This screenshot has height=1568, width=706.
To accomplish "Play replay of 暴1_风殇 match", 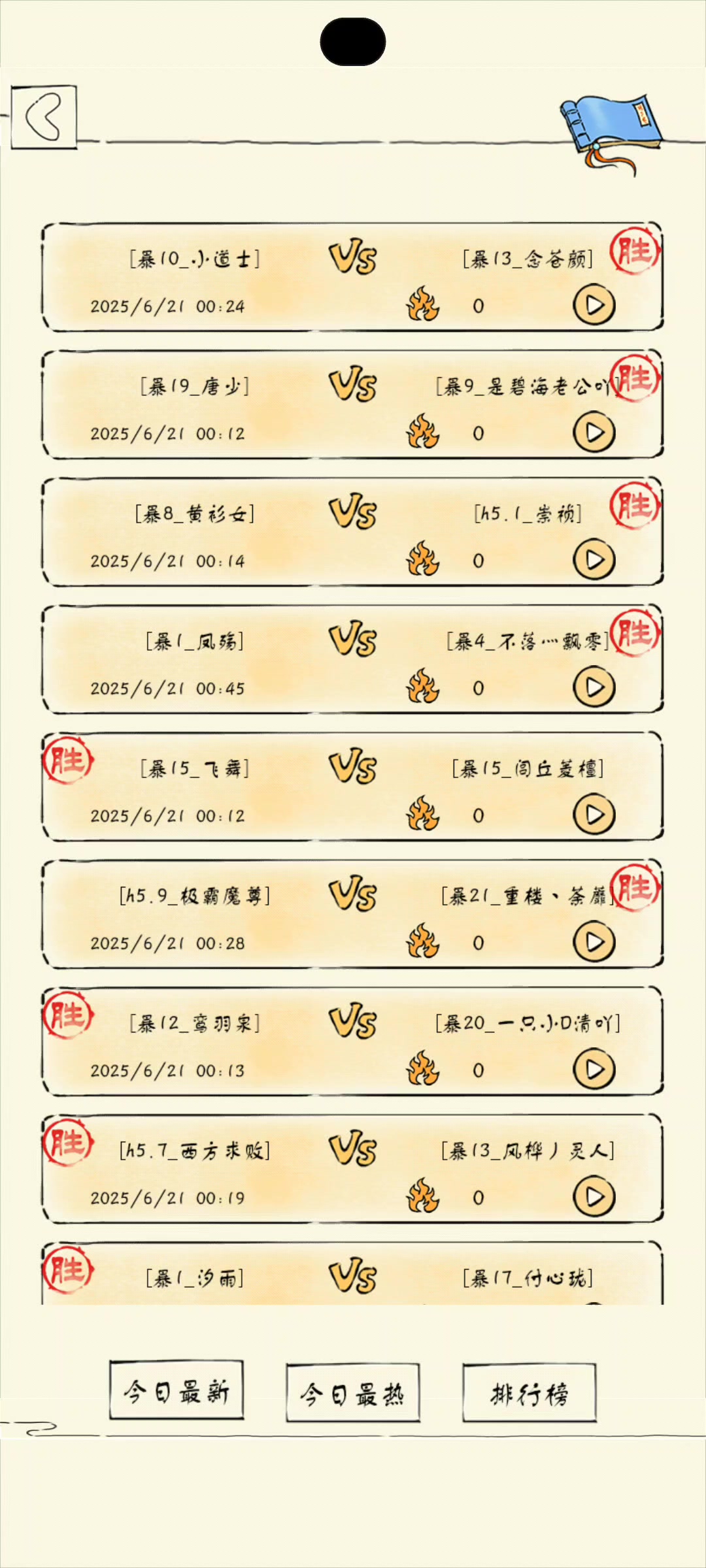I will coord(594,688).
